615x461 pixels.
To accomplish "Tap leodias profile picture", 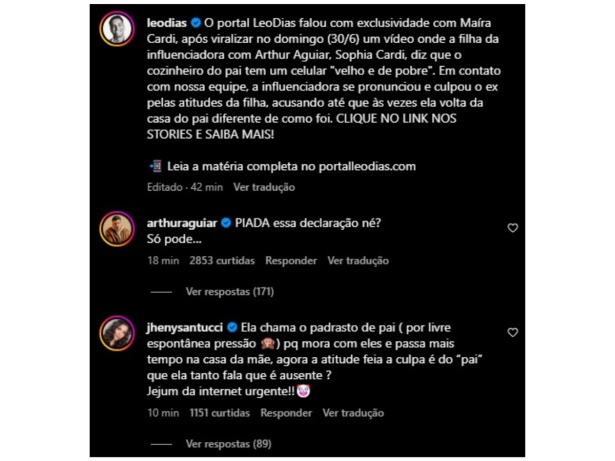I will pos(117,28).
